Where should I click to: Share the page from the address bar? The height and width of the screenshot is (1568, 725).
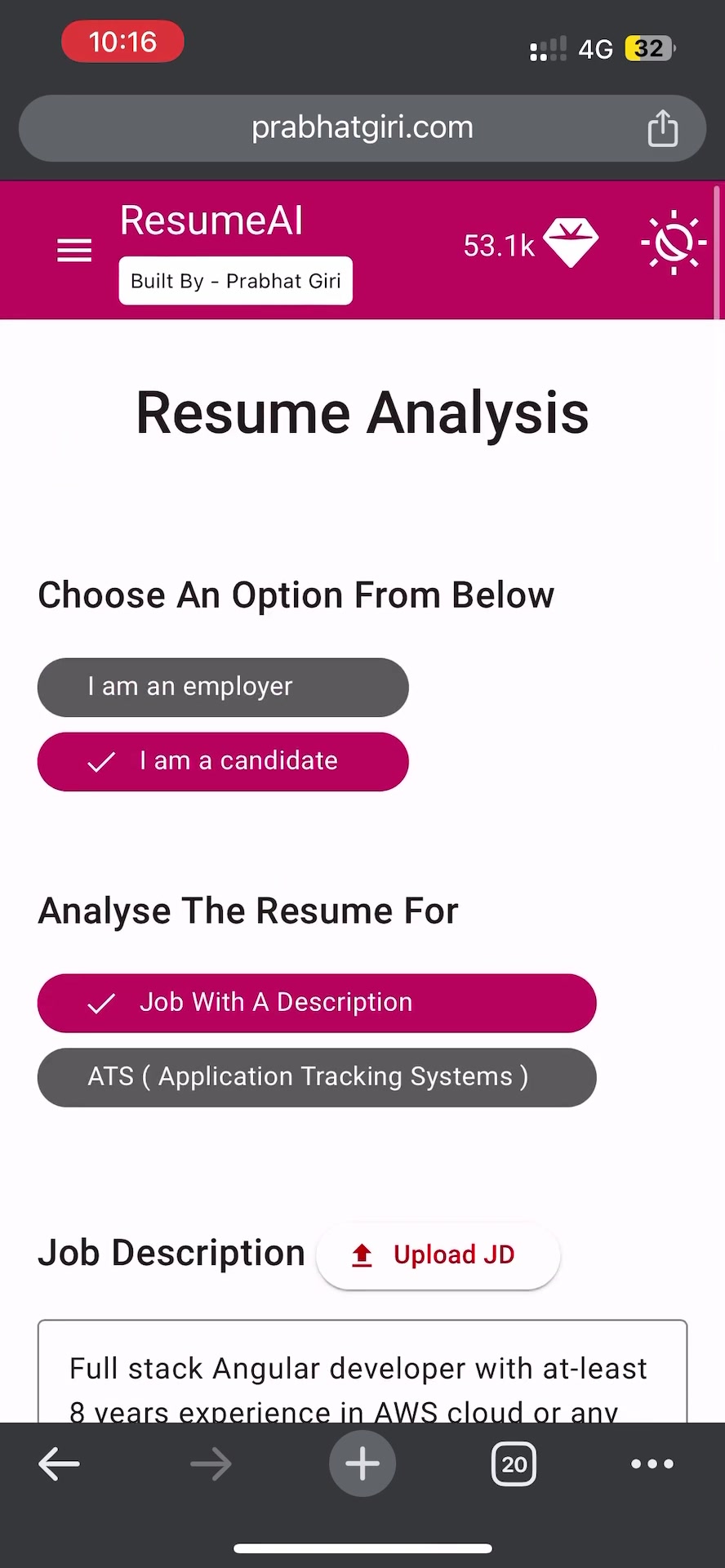[662, 128]
